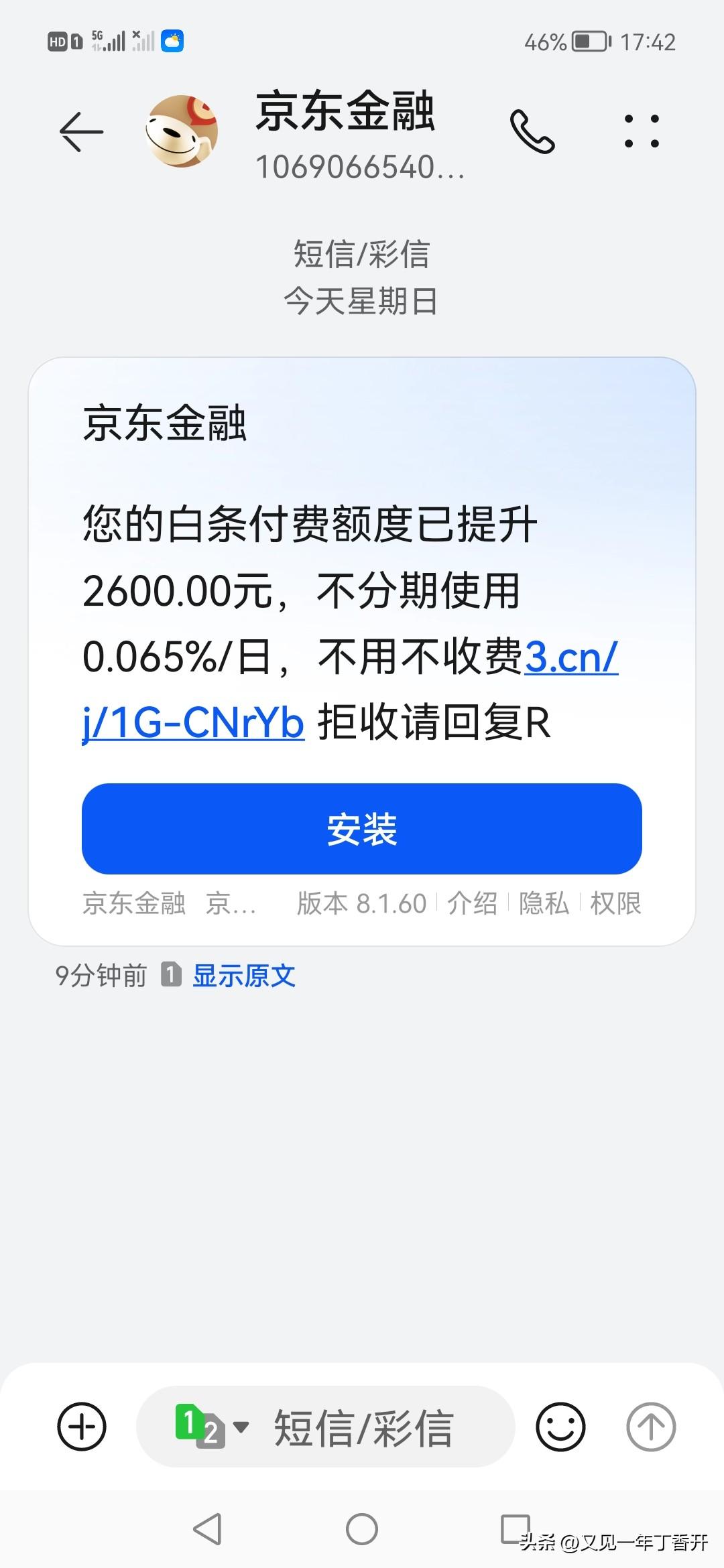Viewport: 724px width, 1568px height.
Task: Tap the phone icon to call 京东金融
Action: [x=533, y=131]
